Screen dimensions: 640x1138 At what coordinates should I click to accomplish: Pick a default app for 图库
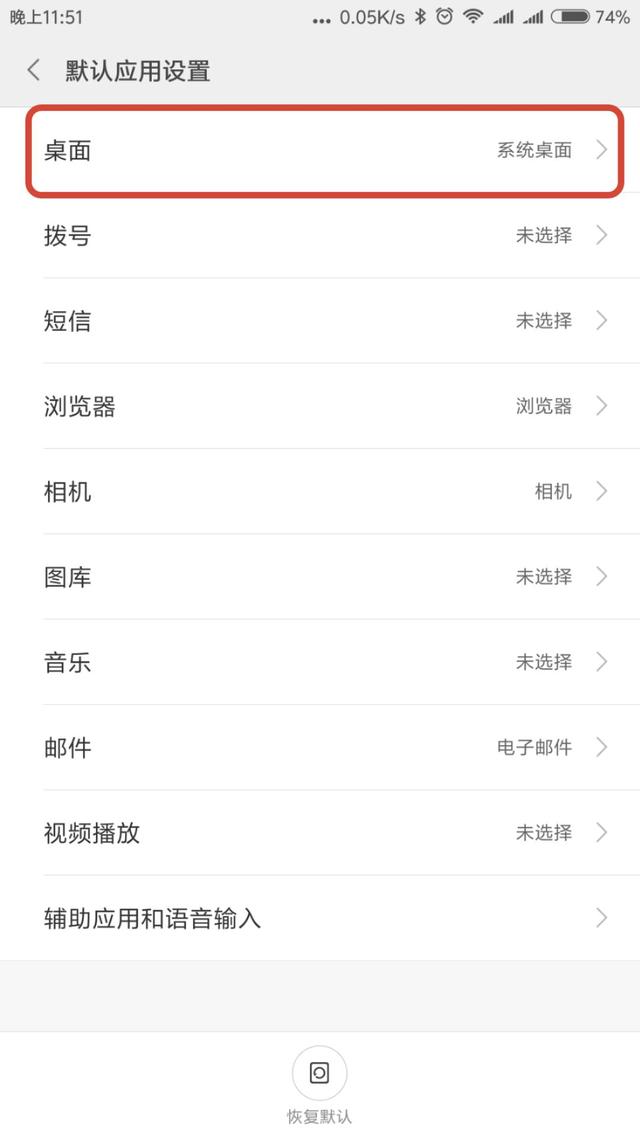click(320, 577)
